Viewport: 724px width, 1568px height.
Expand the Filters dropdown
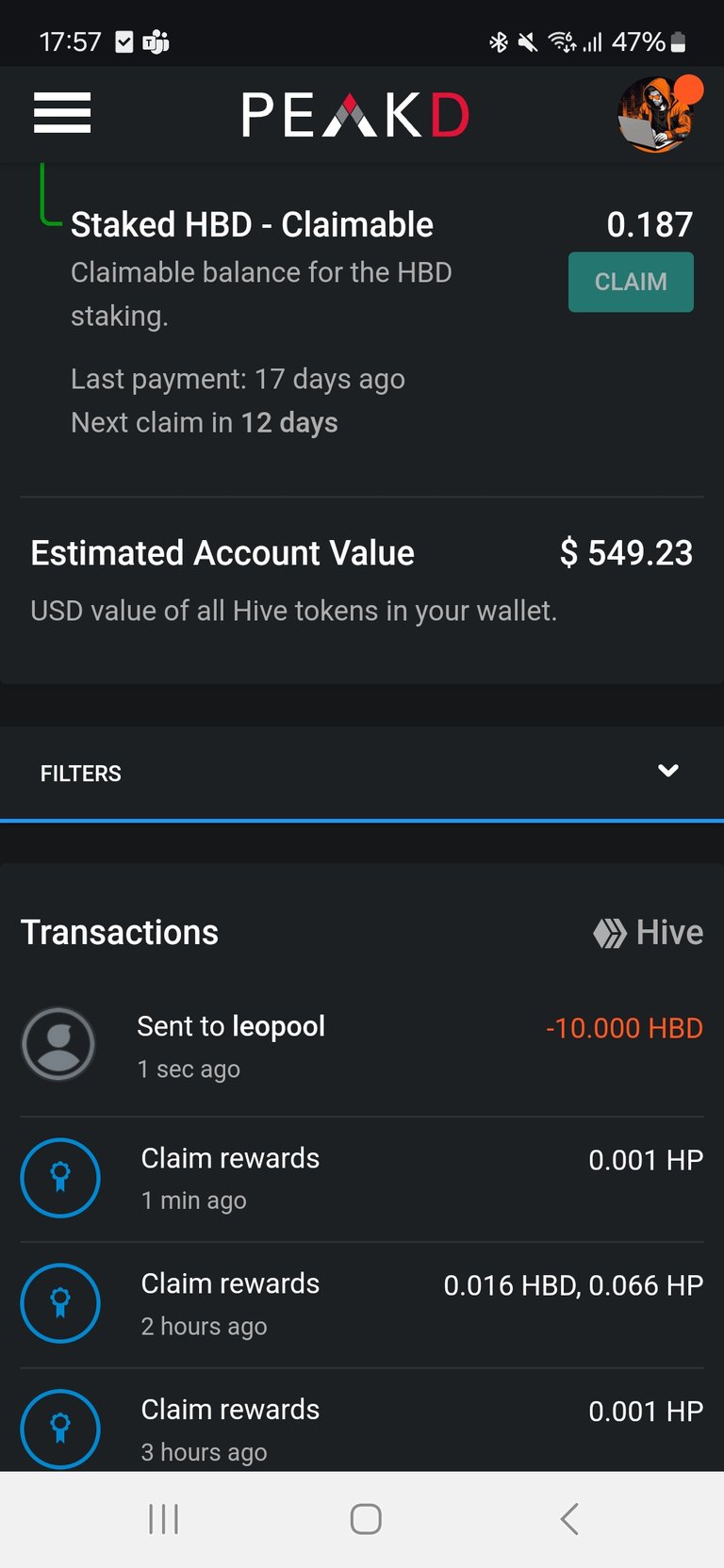pyautogui.click(x=362, y=773)
